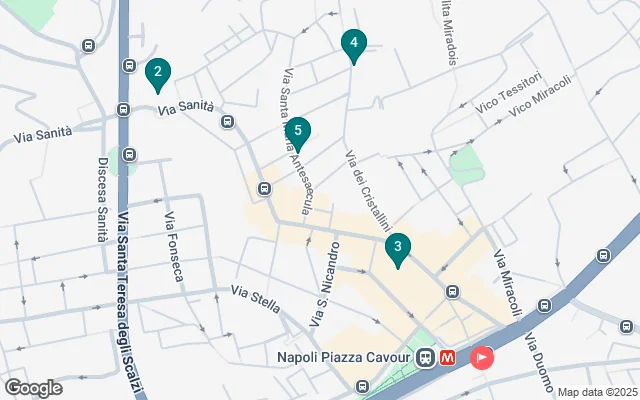Open Napoli Piazza Cavour metro station
This screenshot has height=400, width=640.
(x=448, y=357)
